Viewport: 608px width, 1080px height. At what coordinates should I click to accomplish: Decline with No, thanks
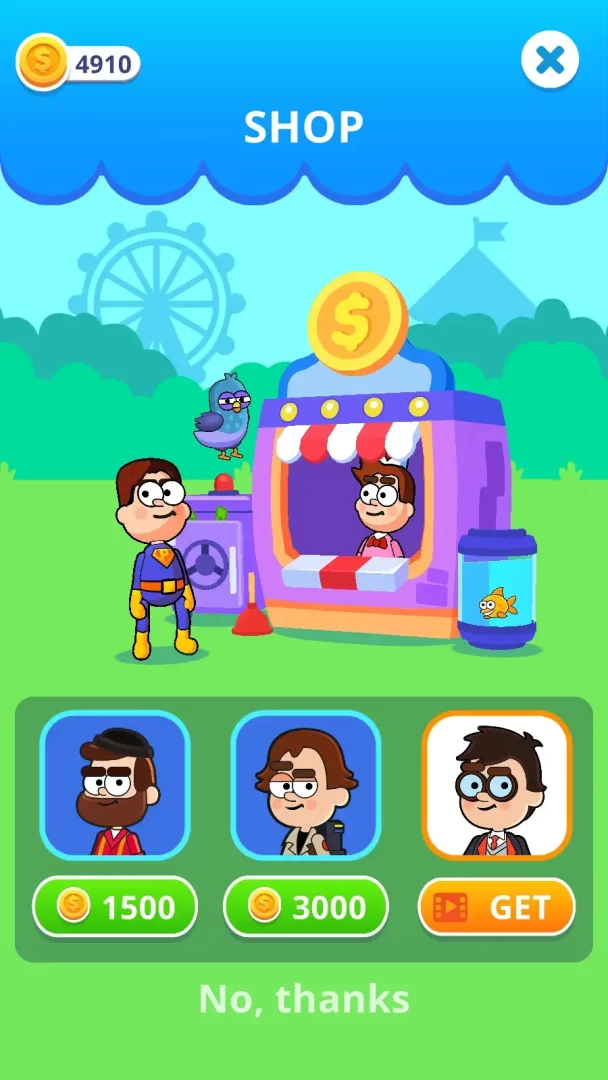coord(304,998)
